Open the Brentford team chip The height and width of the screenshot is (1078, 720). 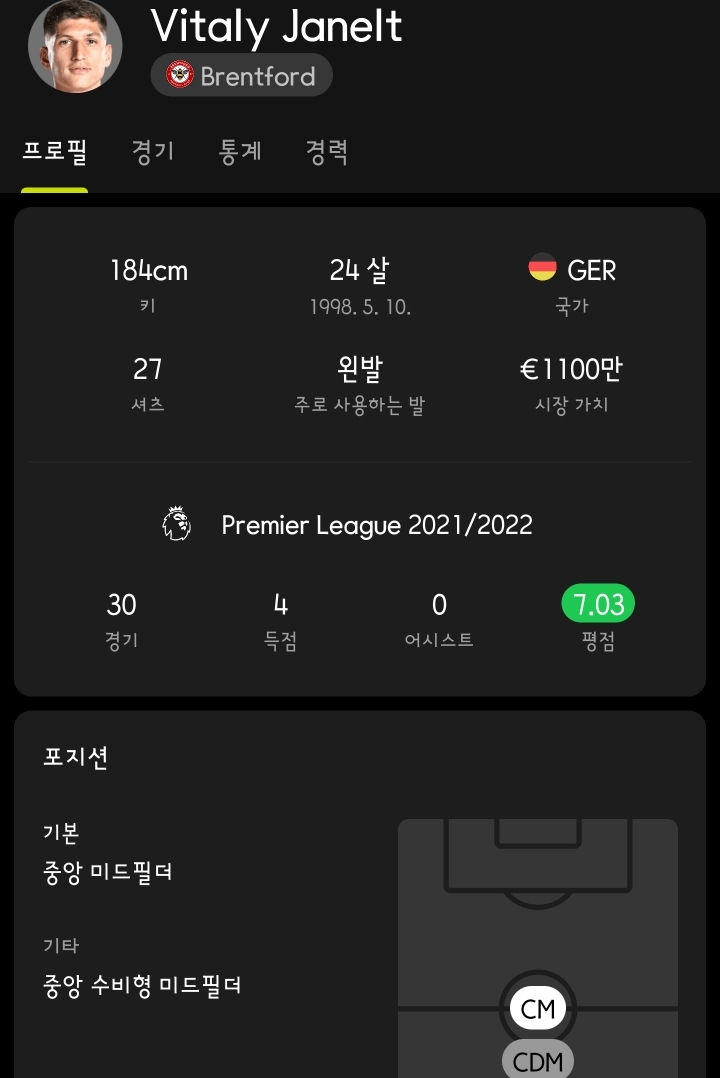coord(241,76)
